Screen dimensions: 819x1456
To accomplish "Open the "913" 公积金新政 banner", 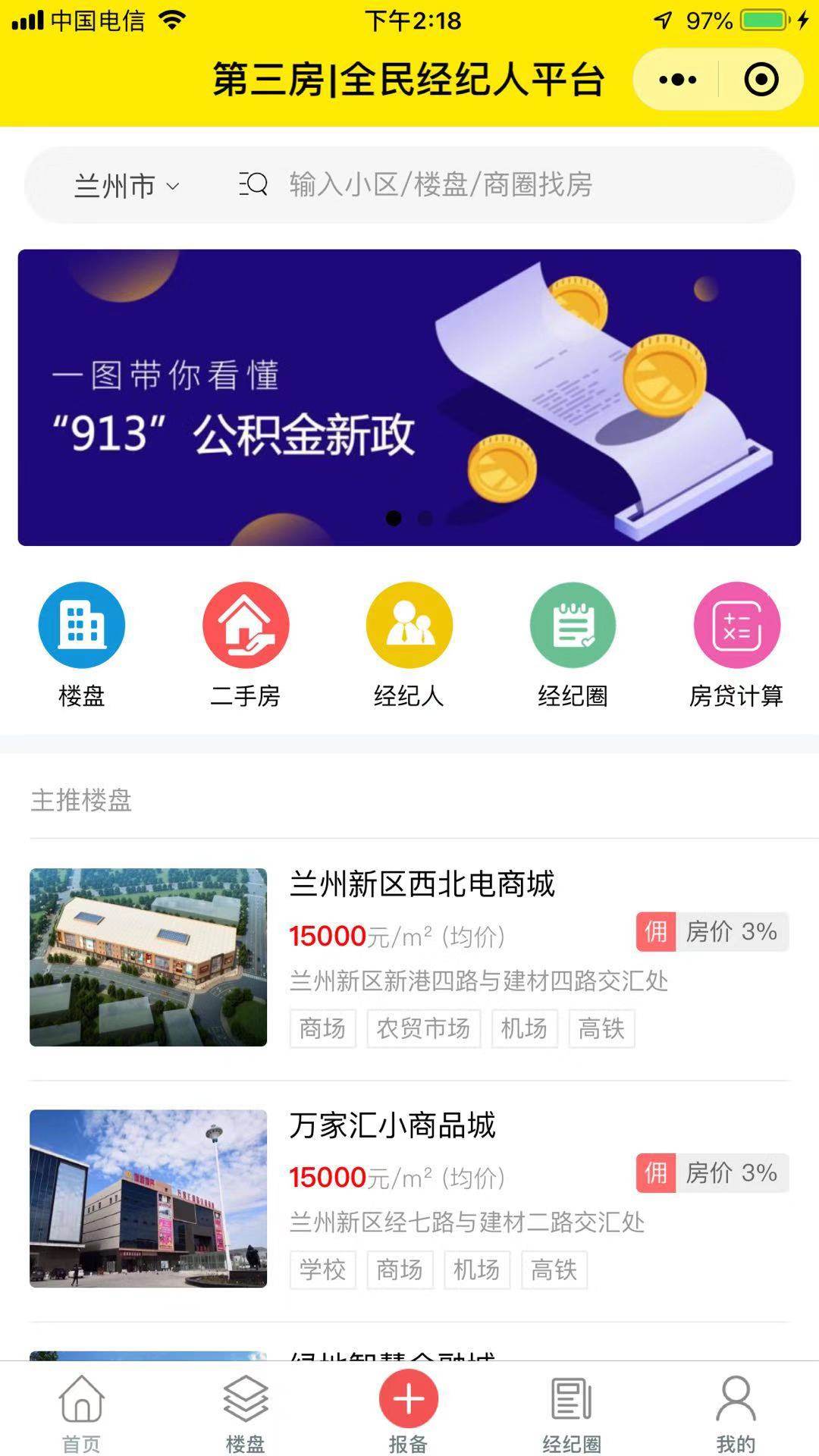I will 409,397.
